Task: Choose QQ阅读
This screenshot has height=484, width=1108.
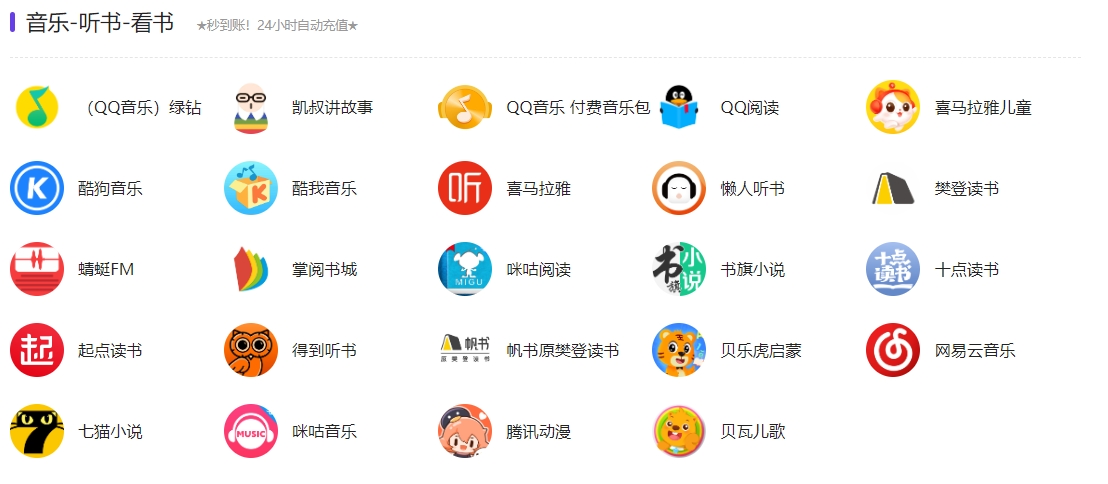Action: click(x=749, y=107)
